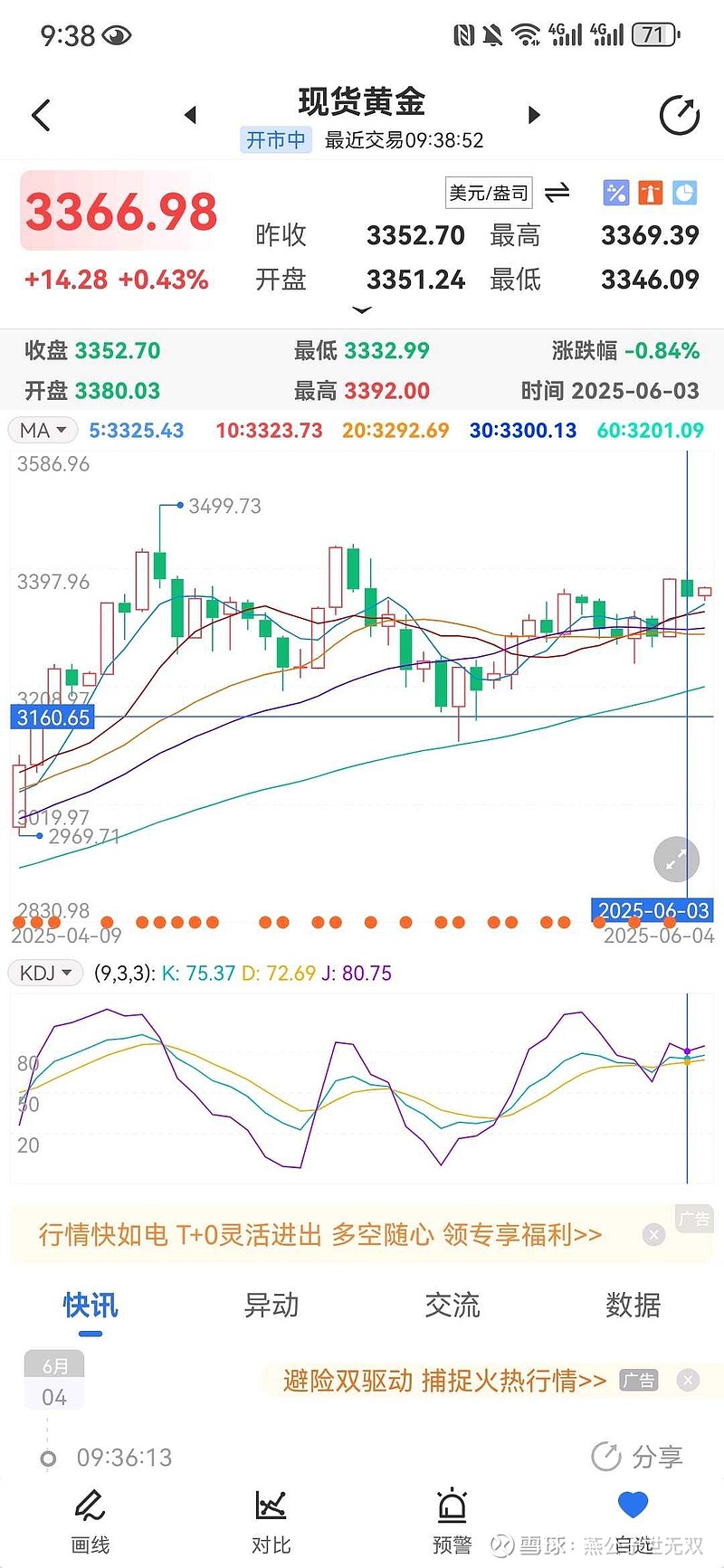Switch to the next instrument arrow
Image resolution: width=724 pixels, height=1568 pixels.
coord(534,115)
